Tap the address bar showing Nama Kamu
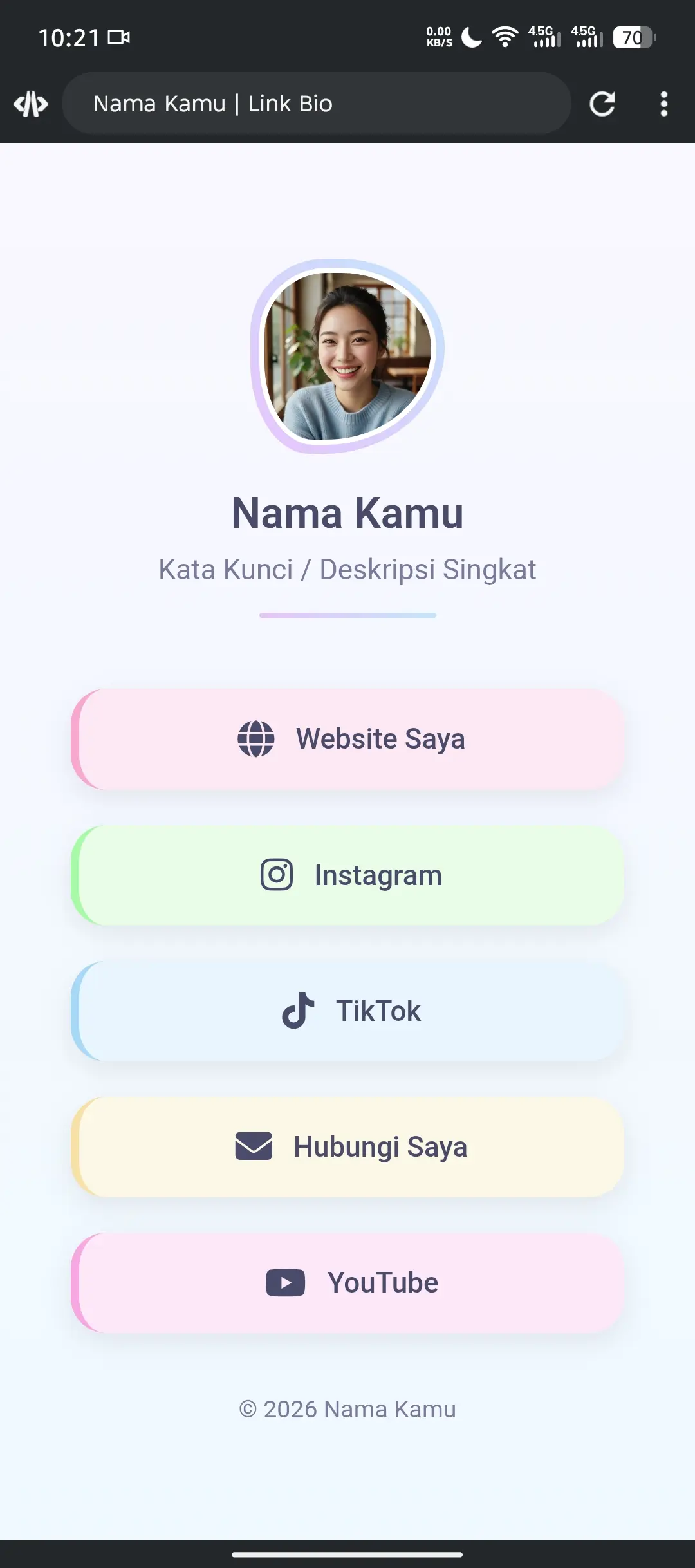Viewport: 695px width, 1568px height. click(x=315, y=104)
